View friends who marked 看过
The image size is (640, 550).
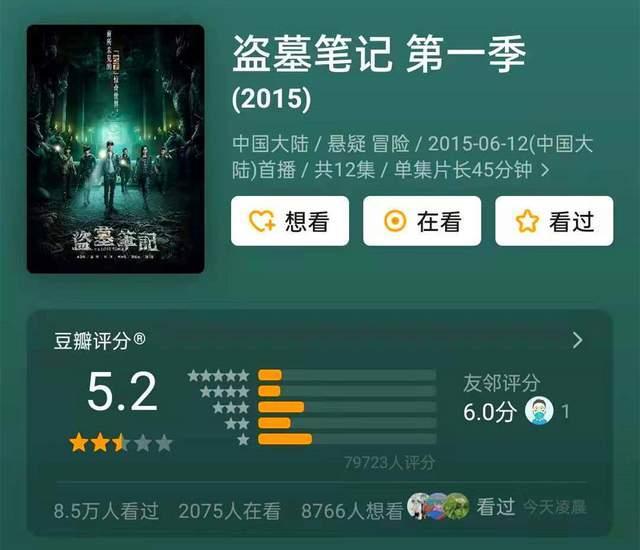[x=466, y=507]
